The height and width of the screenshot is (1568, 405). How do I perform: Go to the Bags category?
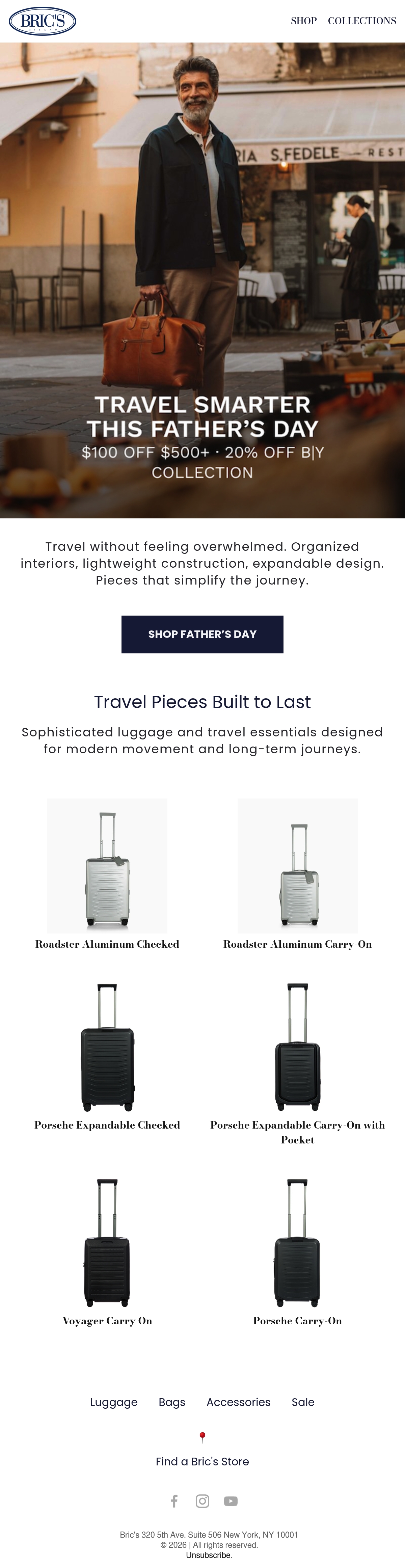172,1402
